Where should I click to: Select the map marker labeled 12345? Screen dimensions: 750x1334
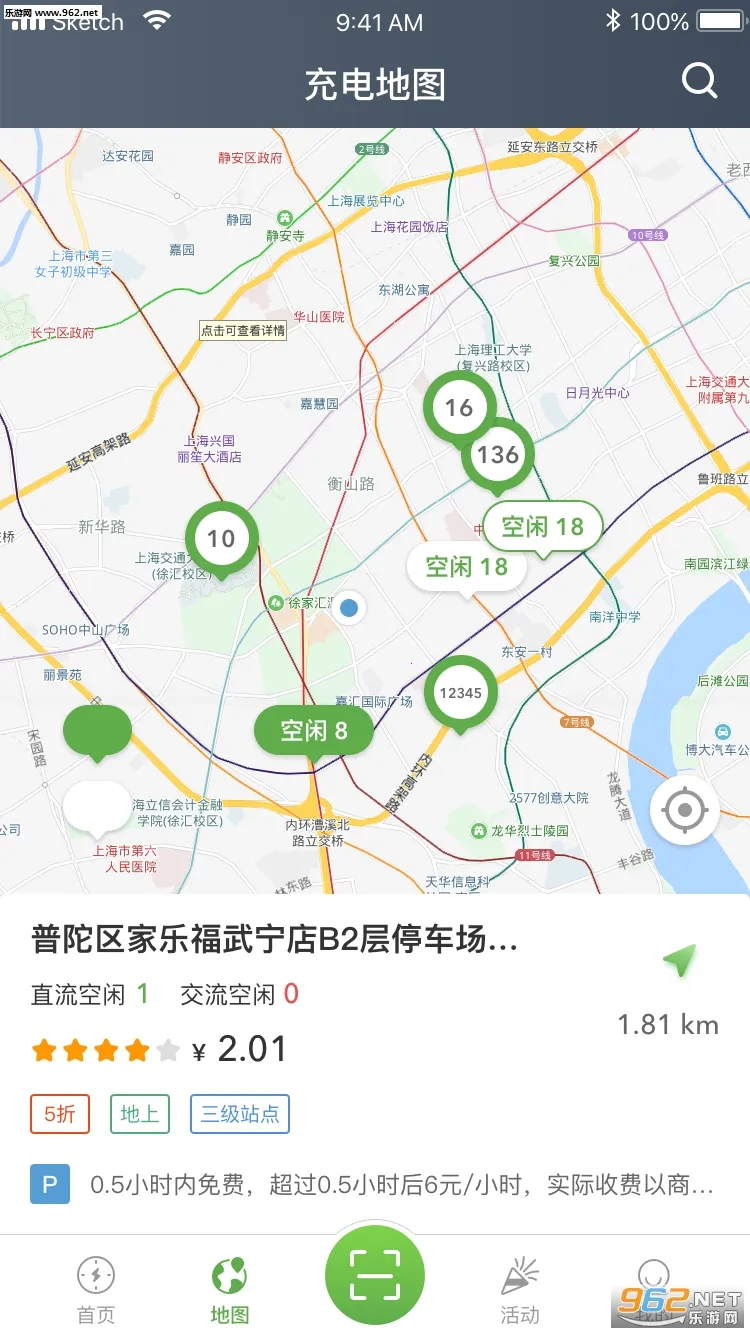(460, 692)
